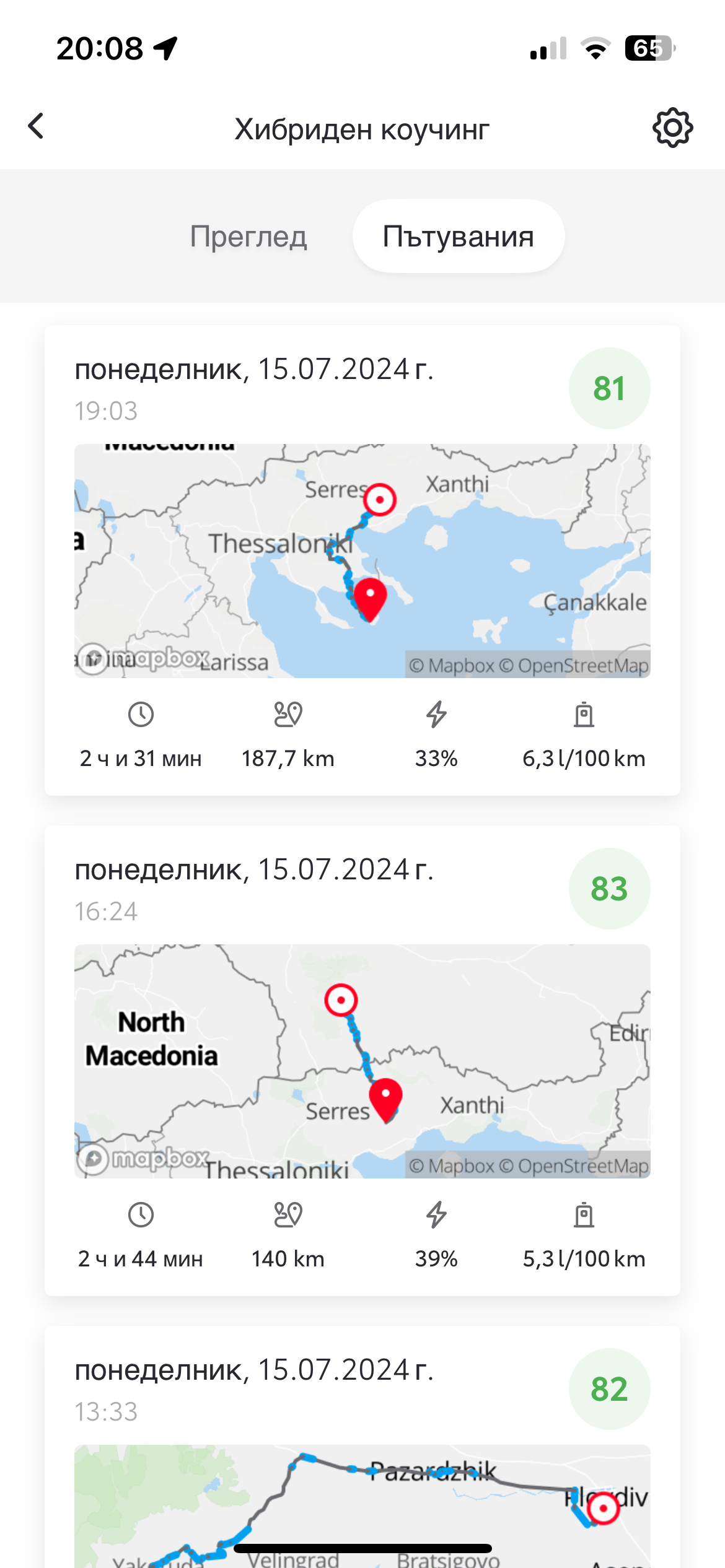Switch to the Преглед tab

click(x=248, y=237)
